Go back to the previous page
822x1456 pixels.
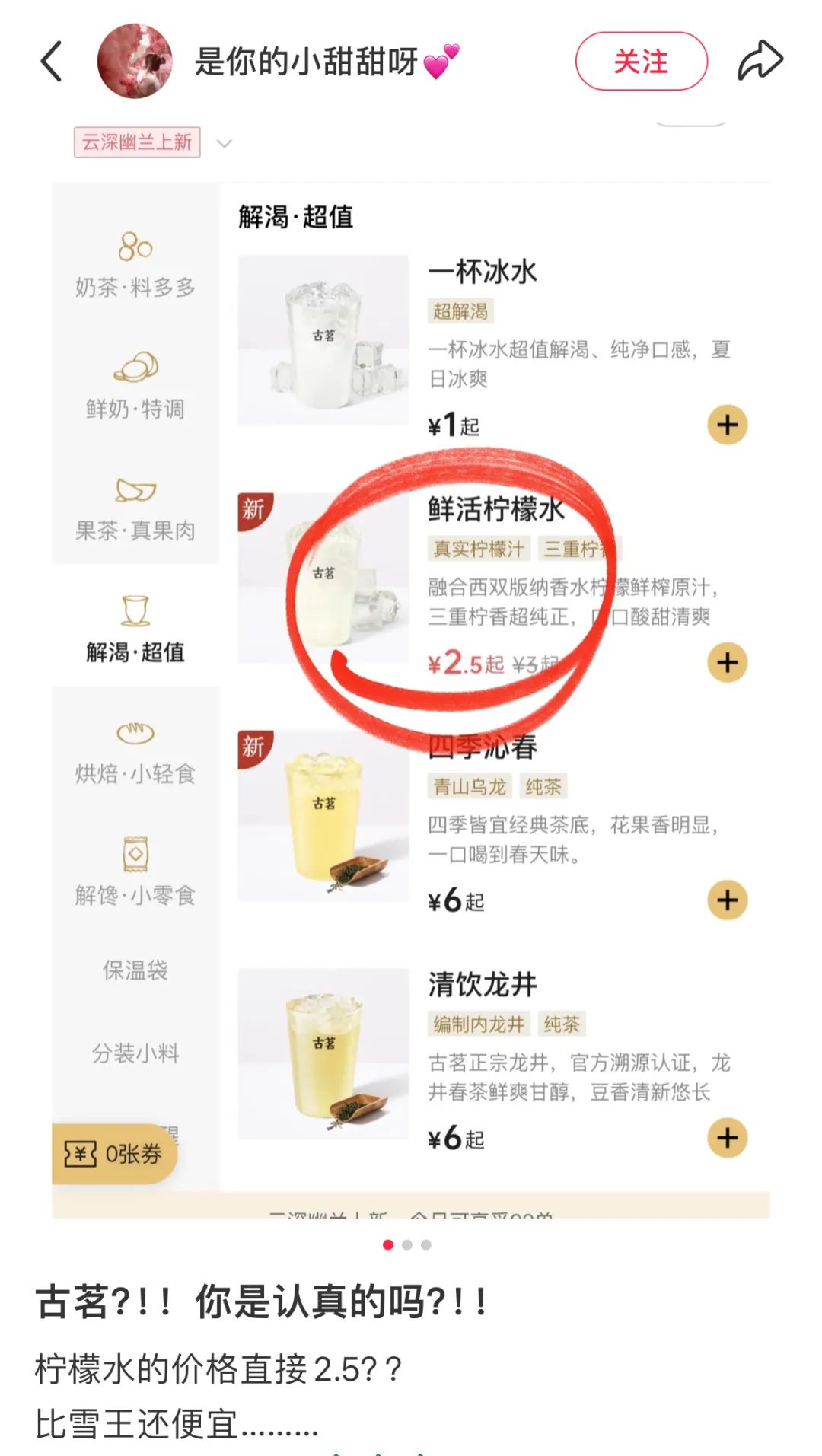pos(52,62)
